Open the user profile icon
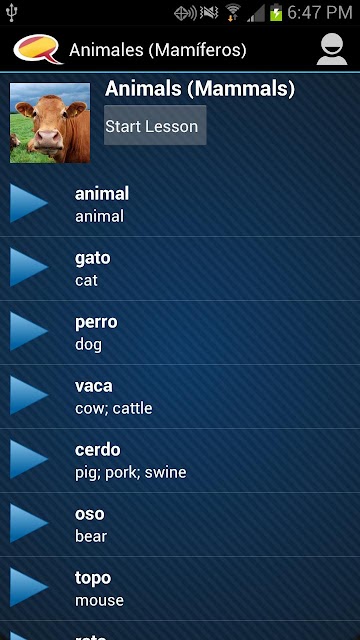Screen dimensions: 360x640 331,49
